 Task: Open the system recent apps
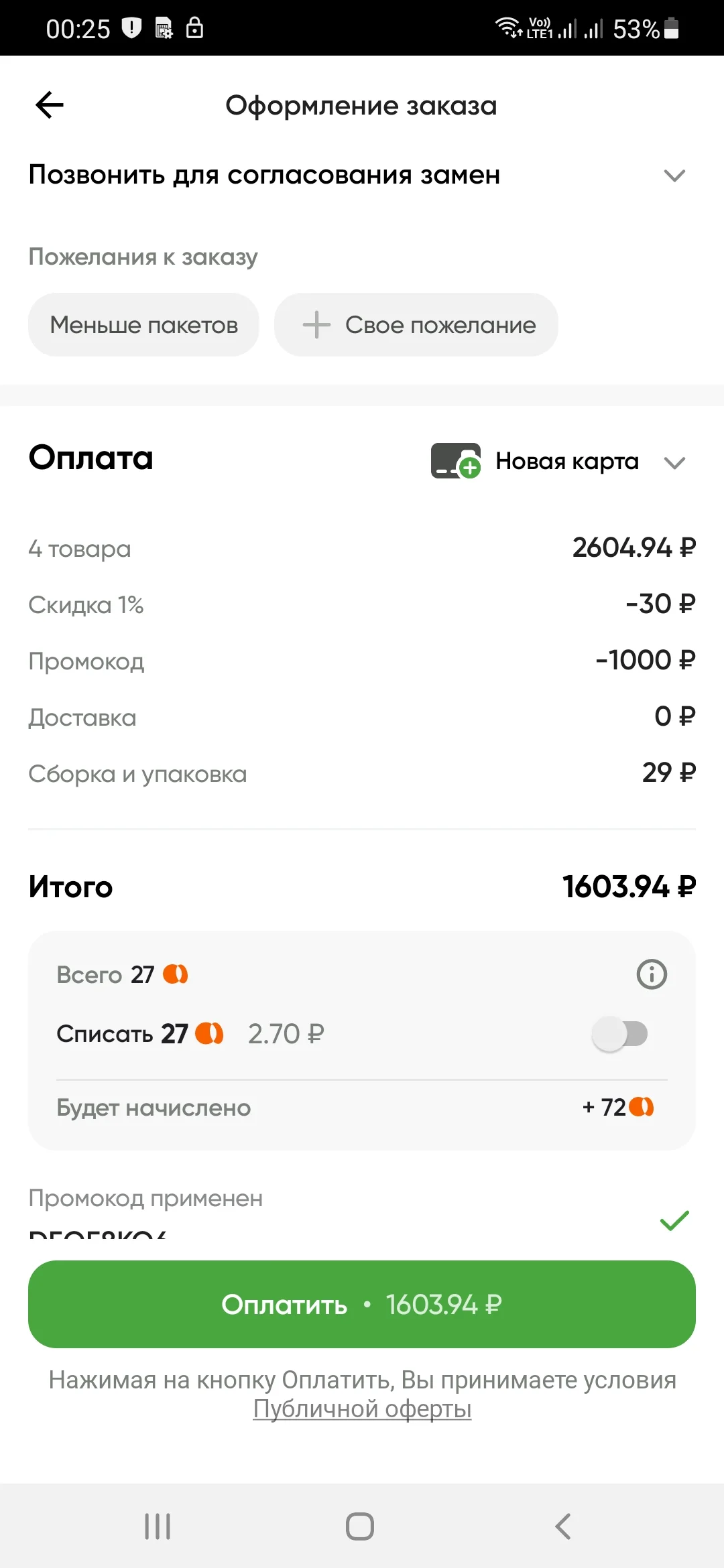coord(158,1526)
